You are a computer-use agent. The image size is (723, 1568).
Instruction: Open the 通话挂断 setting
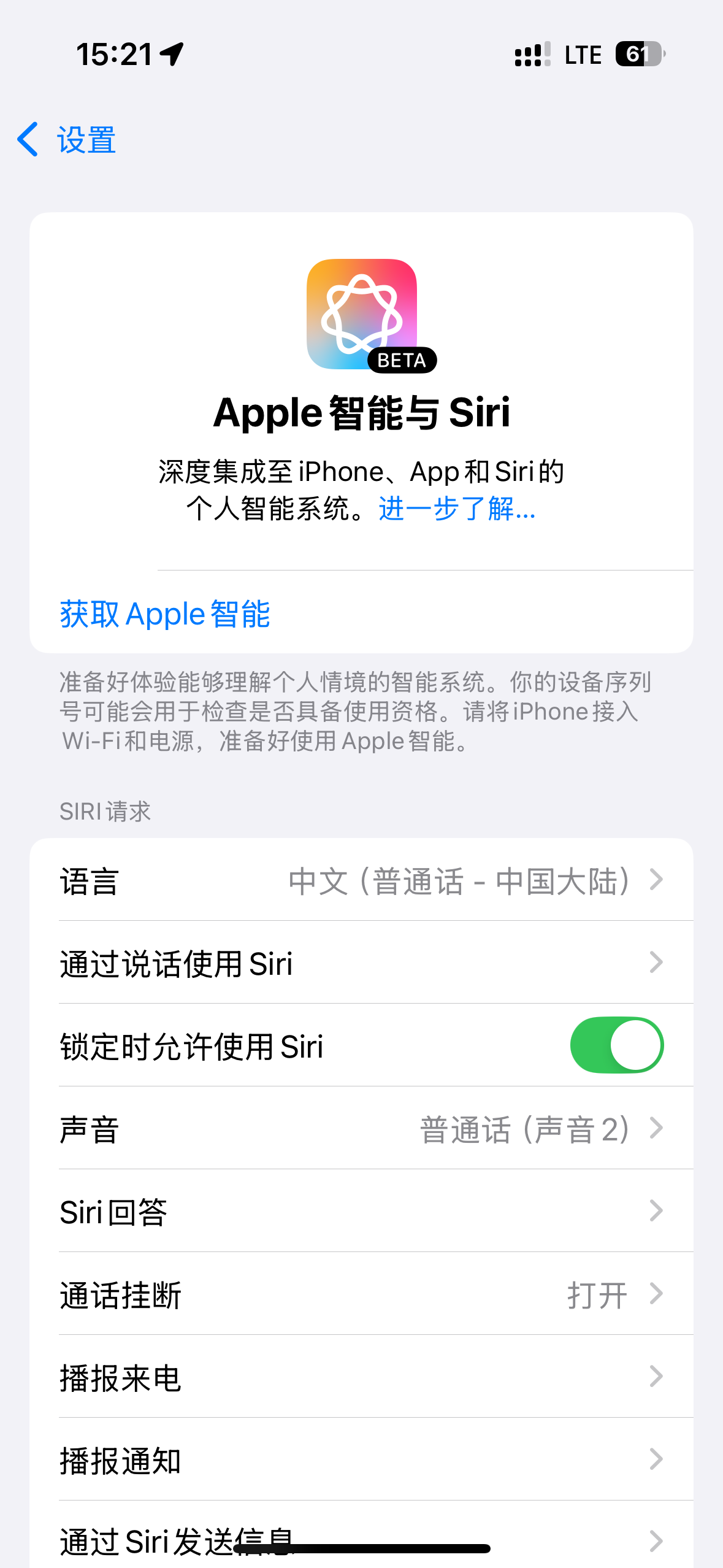(361, 1294)
